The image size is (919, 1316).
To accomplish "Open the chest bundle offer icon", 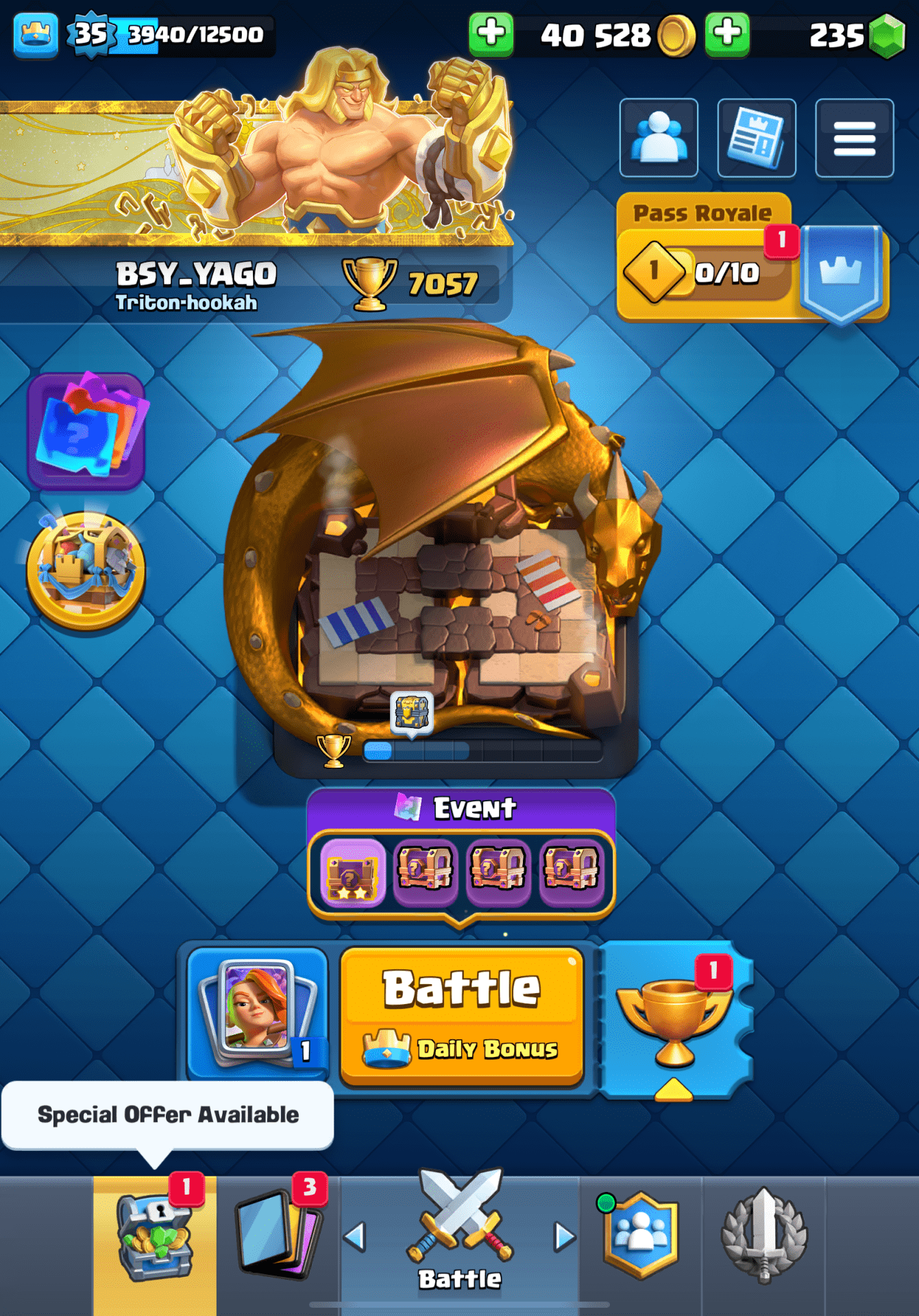I will click(x=86, y=570).
